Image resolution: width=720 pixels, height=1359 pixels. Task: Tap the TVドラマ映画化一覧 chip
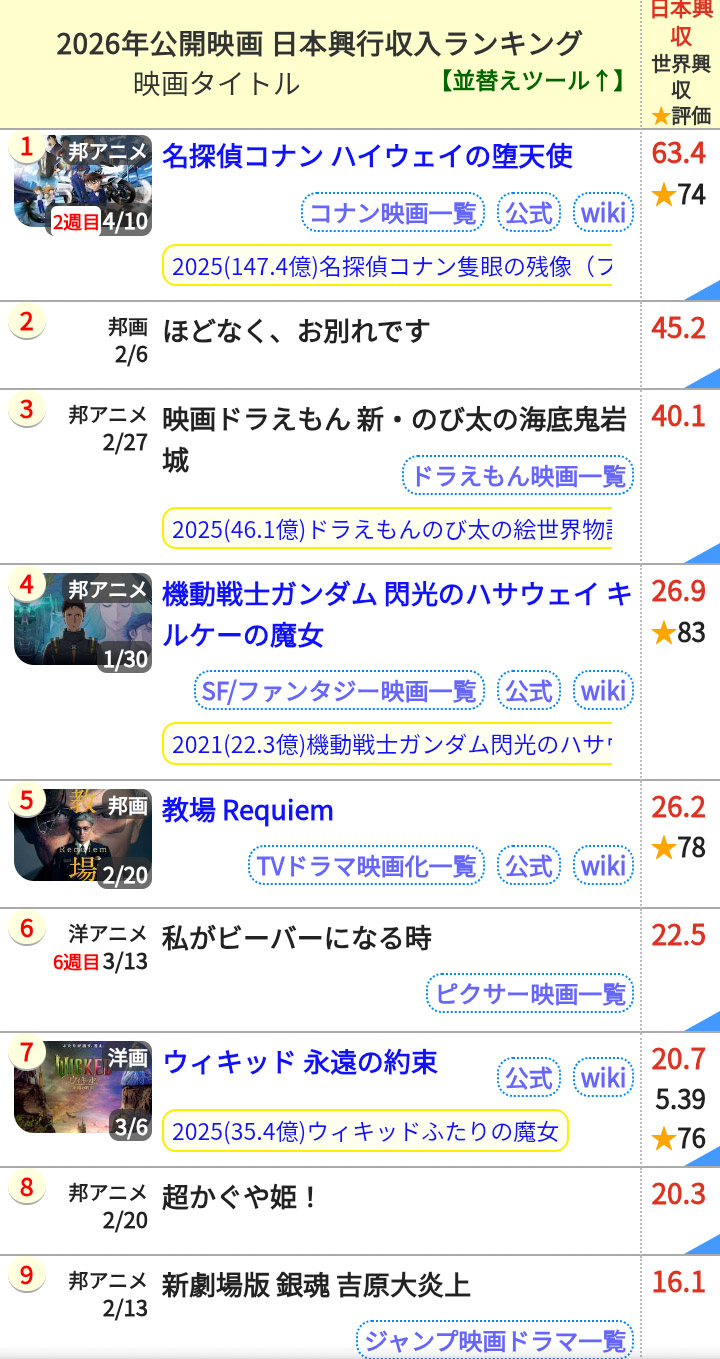click(x=366, y=866)
